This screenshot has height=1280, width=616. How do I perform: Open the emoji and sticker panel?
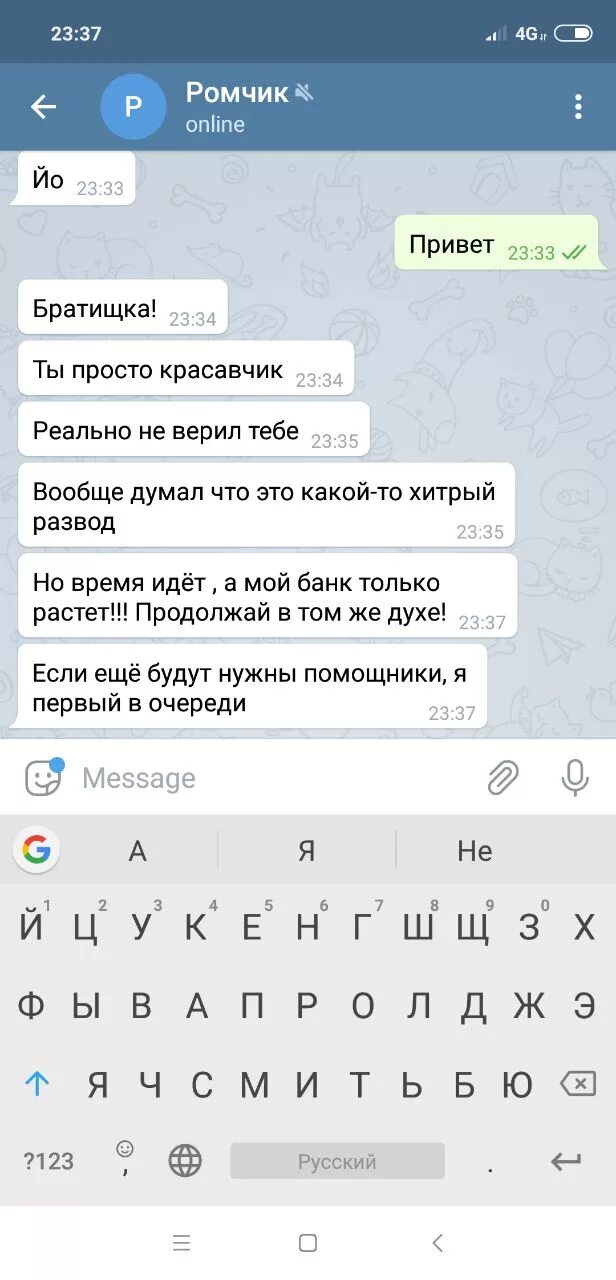43,778
